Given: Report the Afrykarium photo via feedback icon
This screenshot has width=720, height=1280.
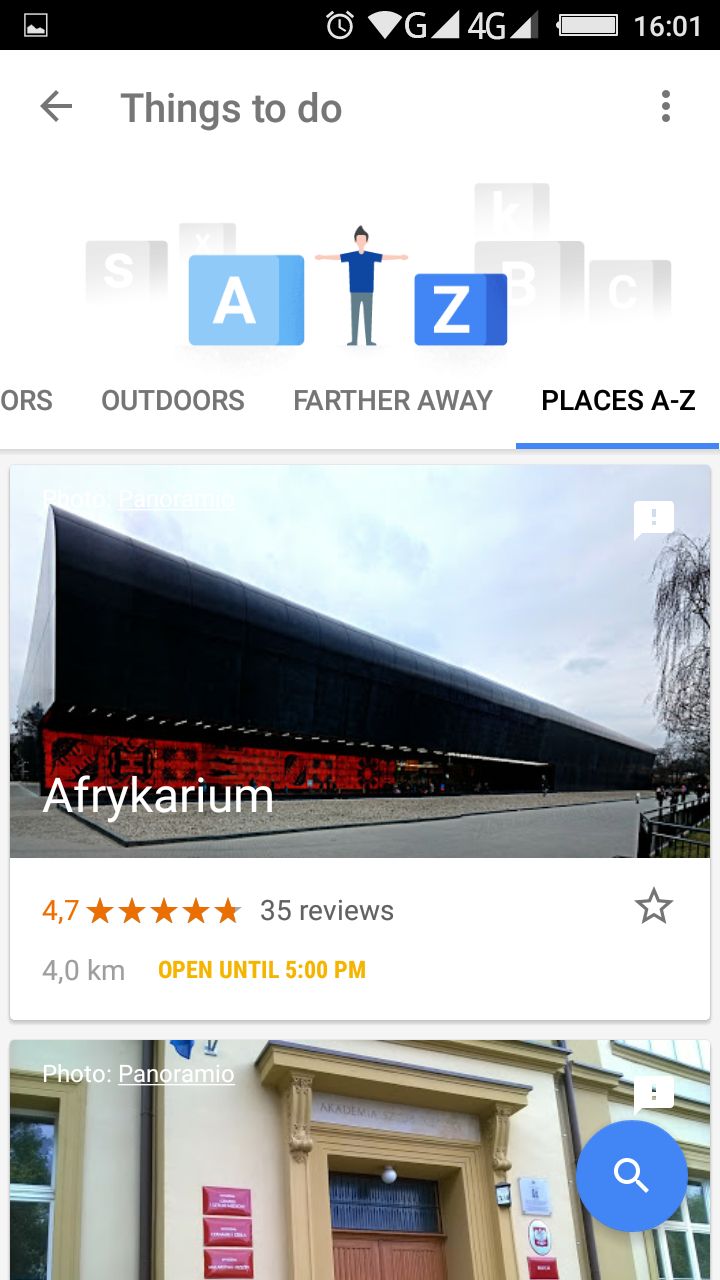Looking at the screenshot, I should (654, 520).
